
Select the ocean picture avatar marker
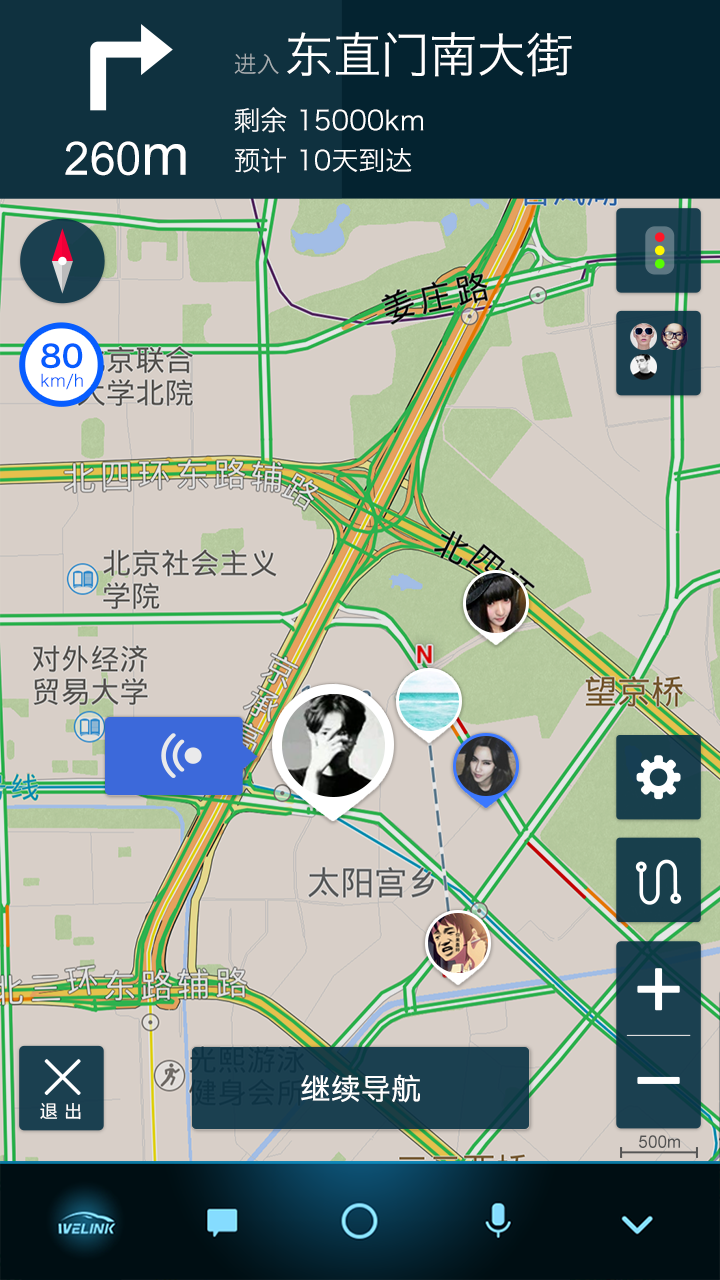pyautogui.click(x=429, y=702)
